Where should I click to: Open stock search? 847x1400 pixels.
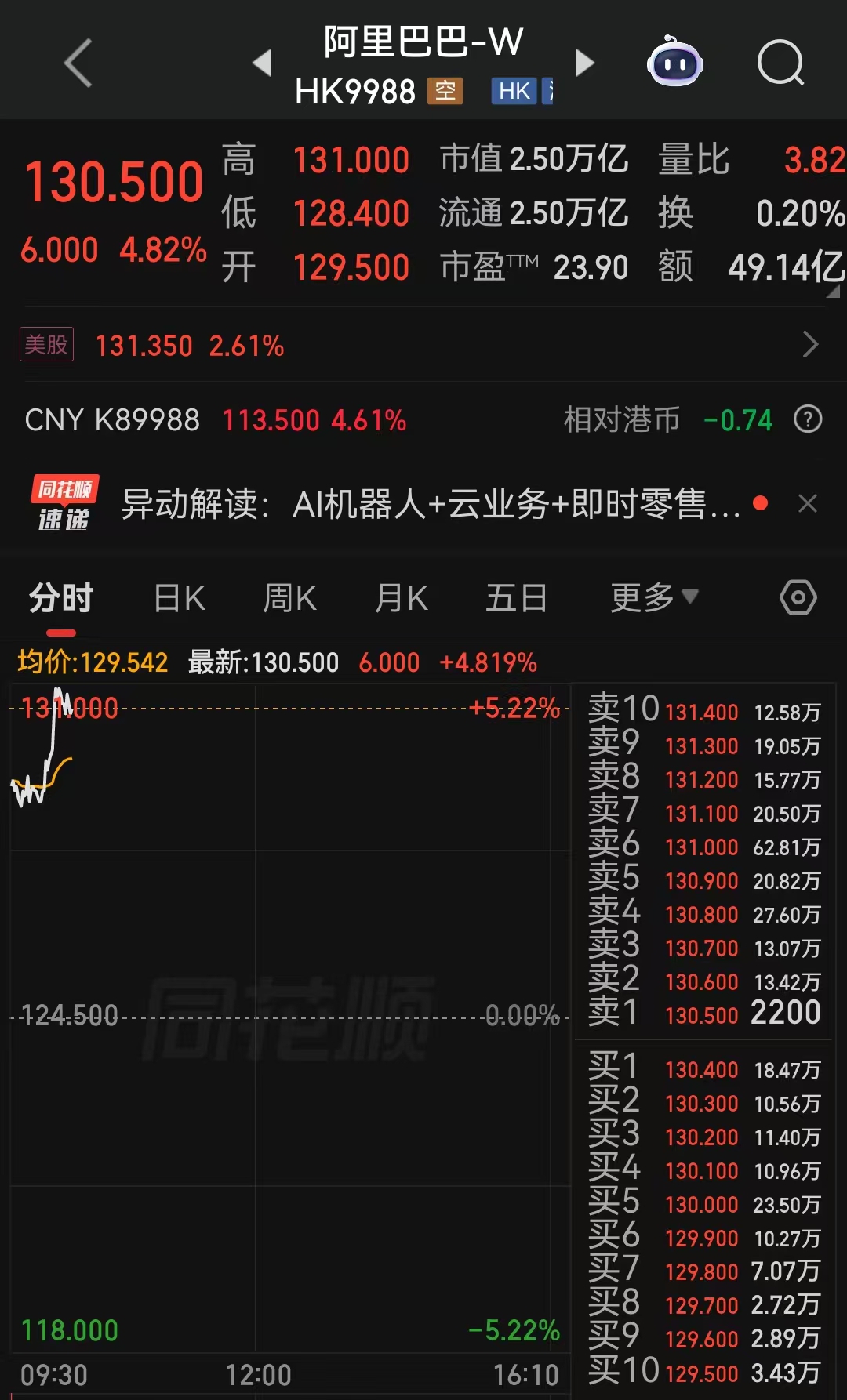tap(780, 63)
